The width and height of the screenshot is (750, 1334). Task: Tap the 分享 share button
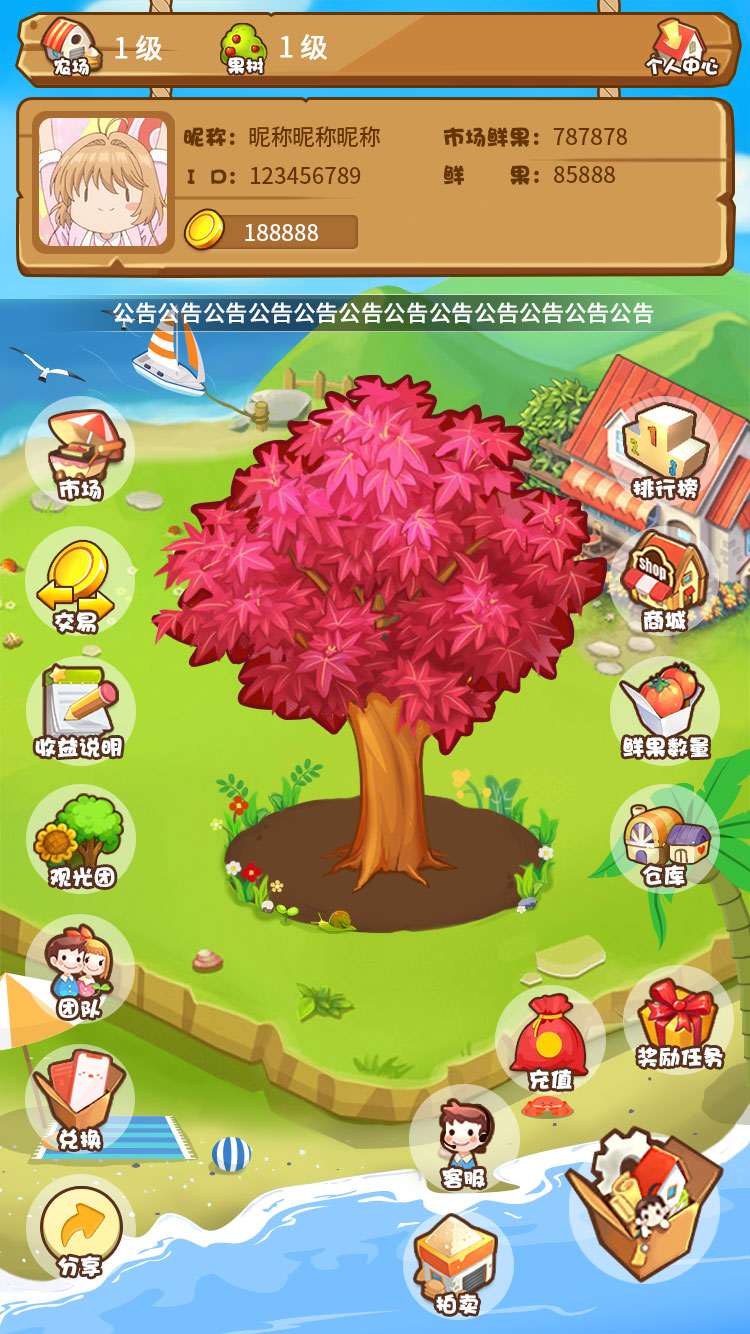[x=80, y=1230]
